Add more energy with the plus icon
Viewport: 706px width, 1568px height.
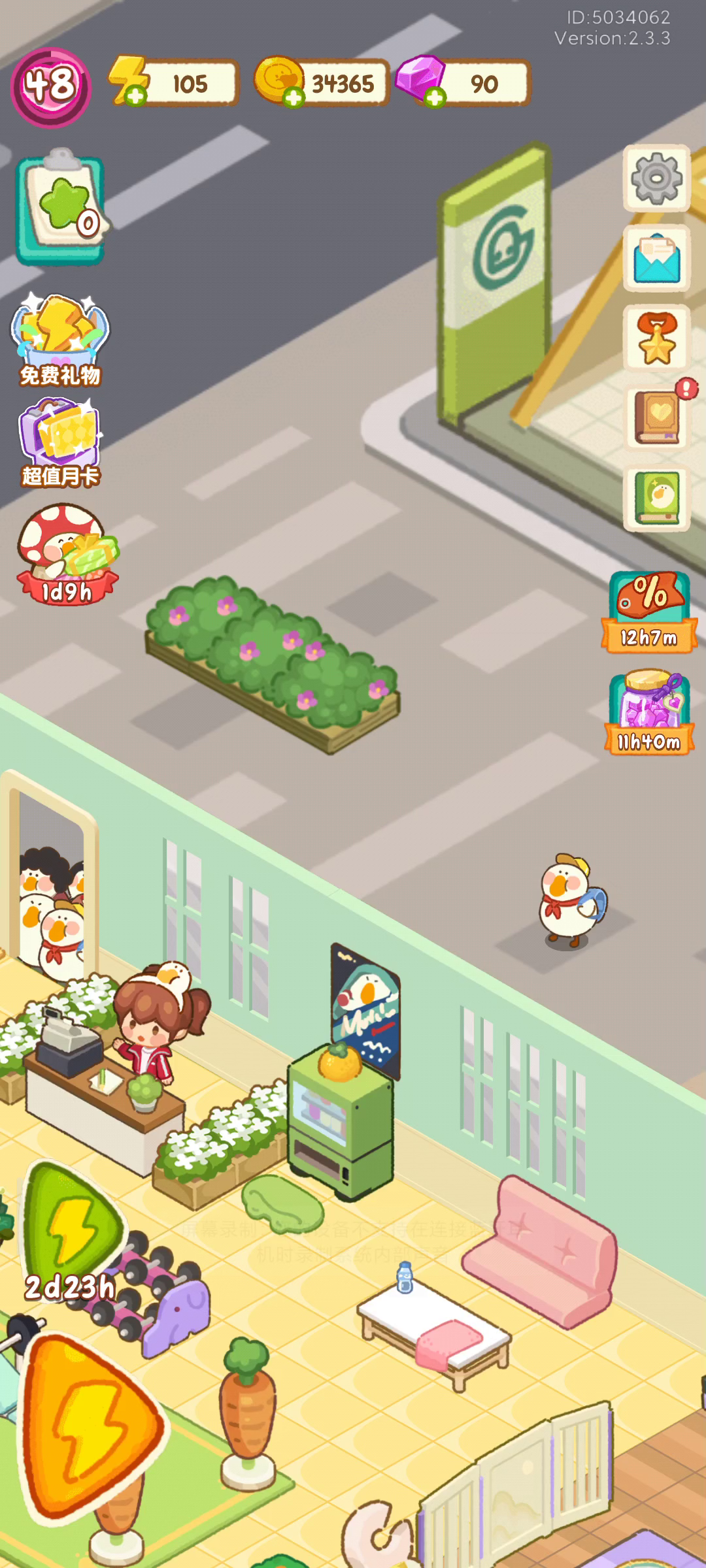pos(135,97)
